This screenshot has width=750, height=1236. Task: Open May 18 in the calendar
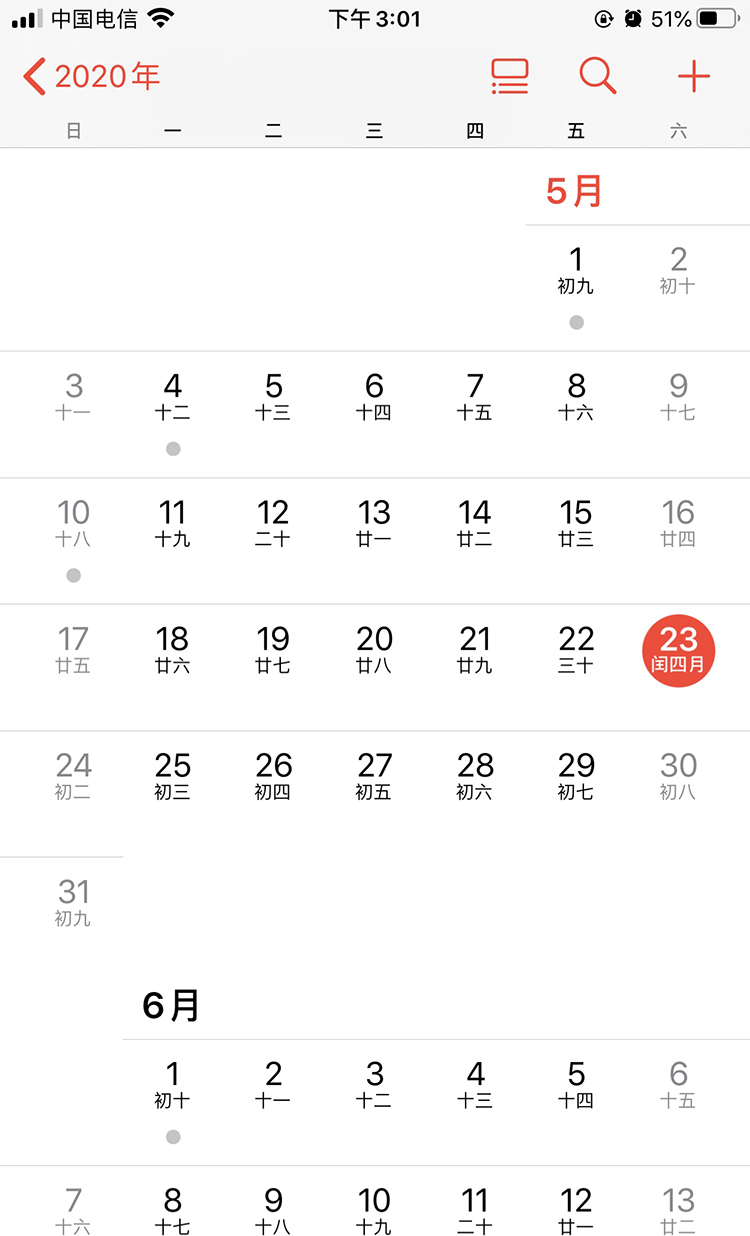coord(173,650)
